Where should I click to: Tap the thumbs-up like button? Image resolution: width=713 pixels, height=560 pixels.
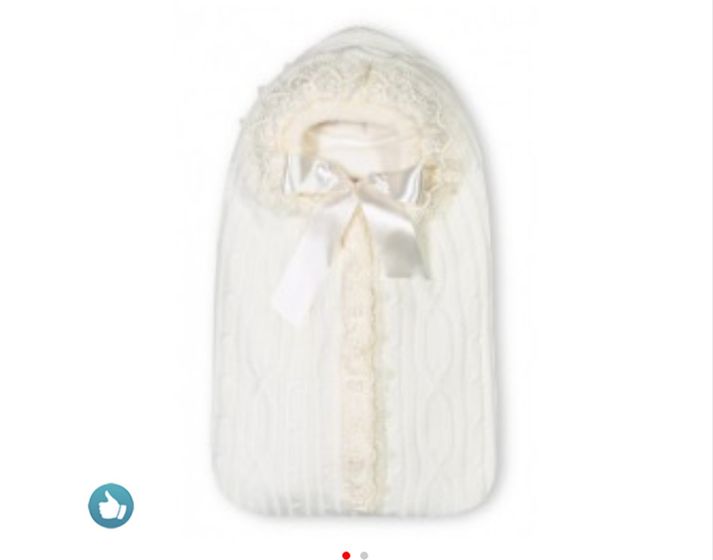point(111,505)
